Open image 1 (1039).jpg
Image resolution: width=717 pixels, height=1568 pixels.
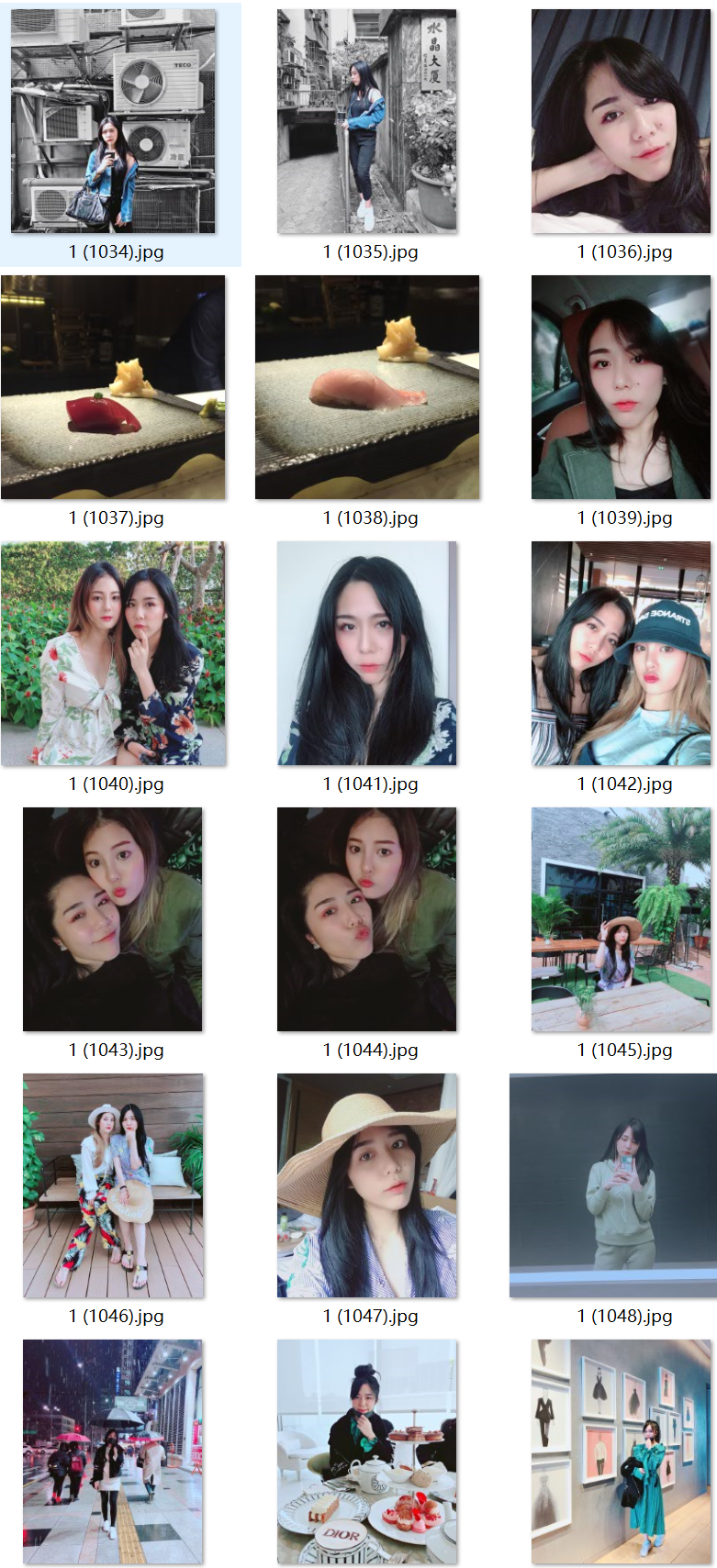622,387
